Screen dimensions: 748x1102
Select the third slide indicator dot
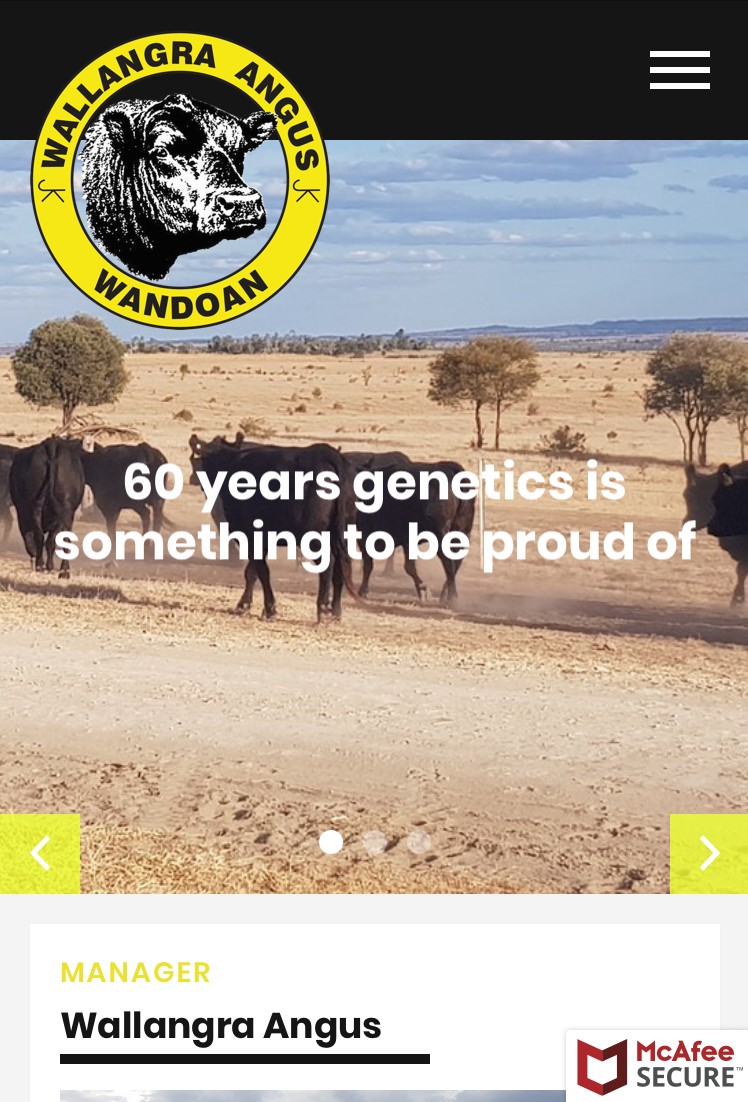pyautogui.click(x=419, y=842)
